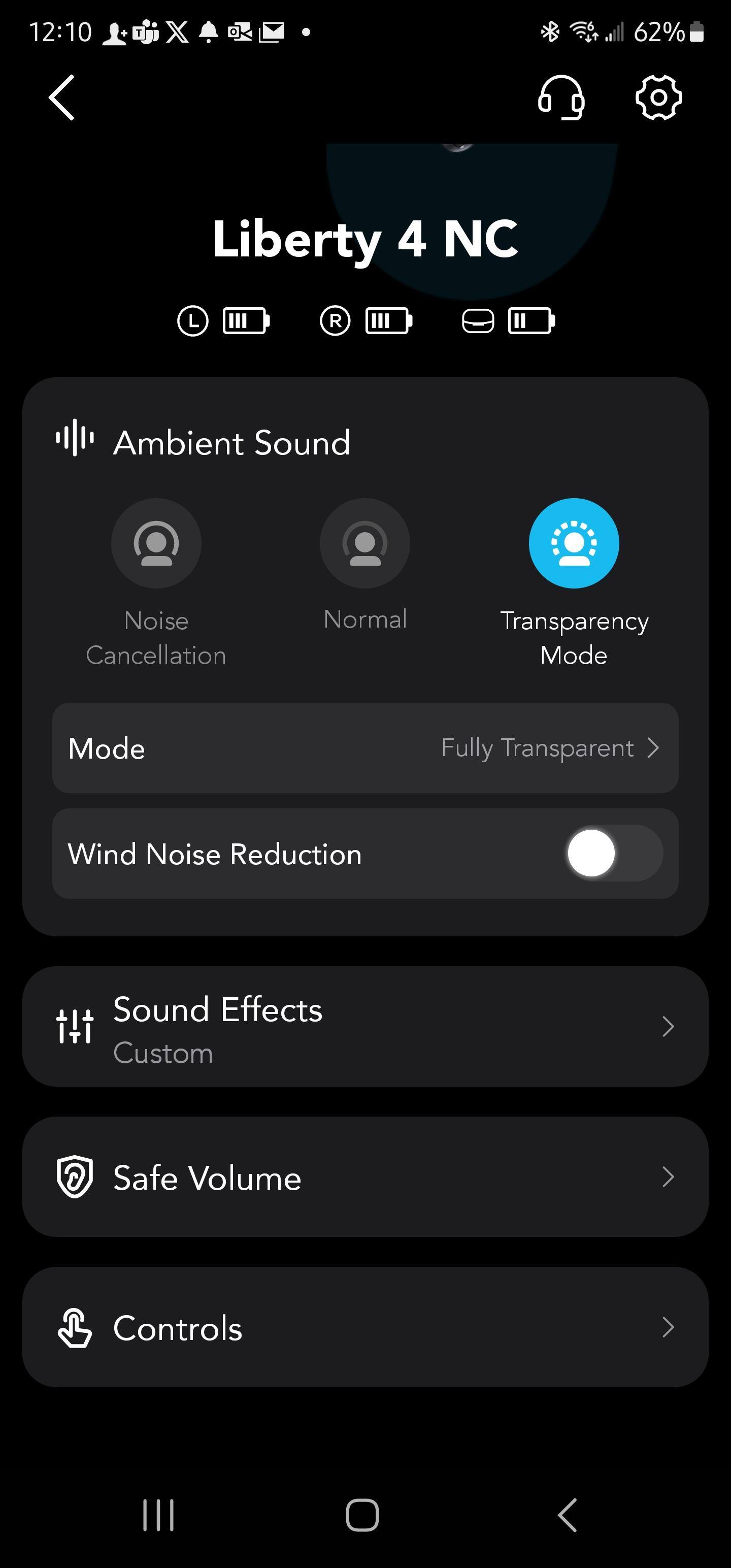Screen dimensions: 731x1568
Task: Open Safe Volume
Action: tap(365, 1177)
